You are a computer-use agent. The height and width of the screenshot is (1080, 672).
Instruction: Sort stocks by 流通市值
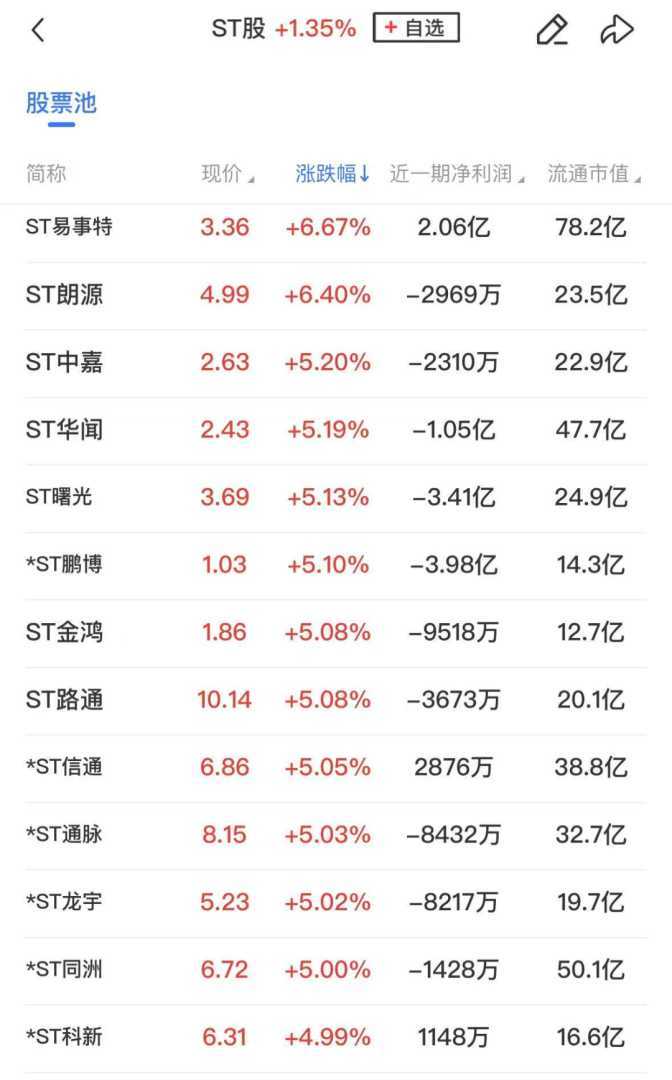tap(594, 174)
